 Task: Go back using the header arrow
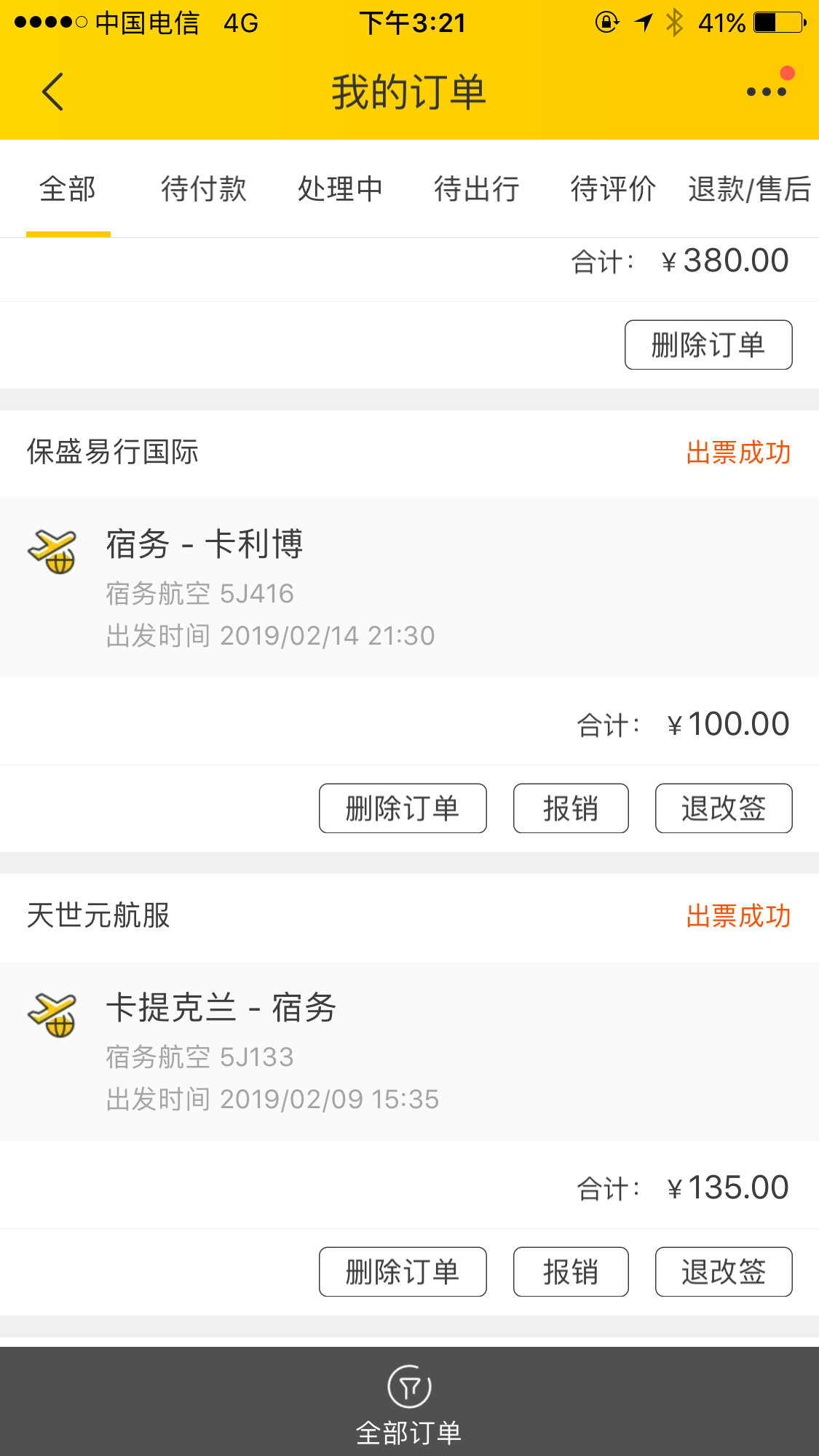point(52,92)
